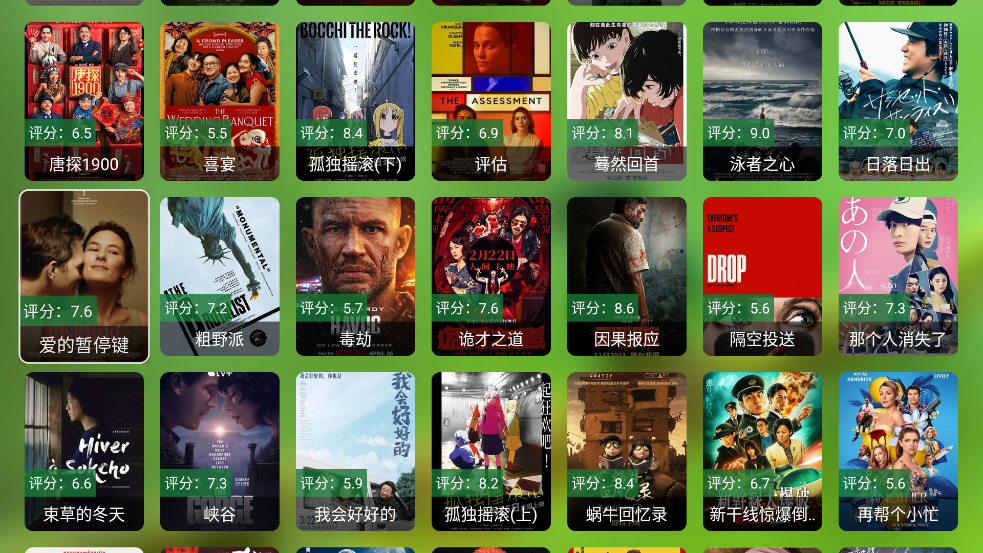Select the film 蜗牛回忆录
Viewport: 983px width, 553px height.
627,451
